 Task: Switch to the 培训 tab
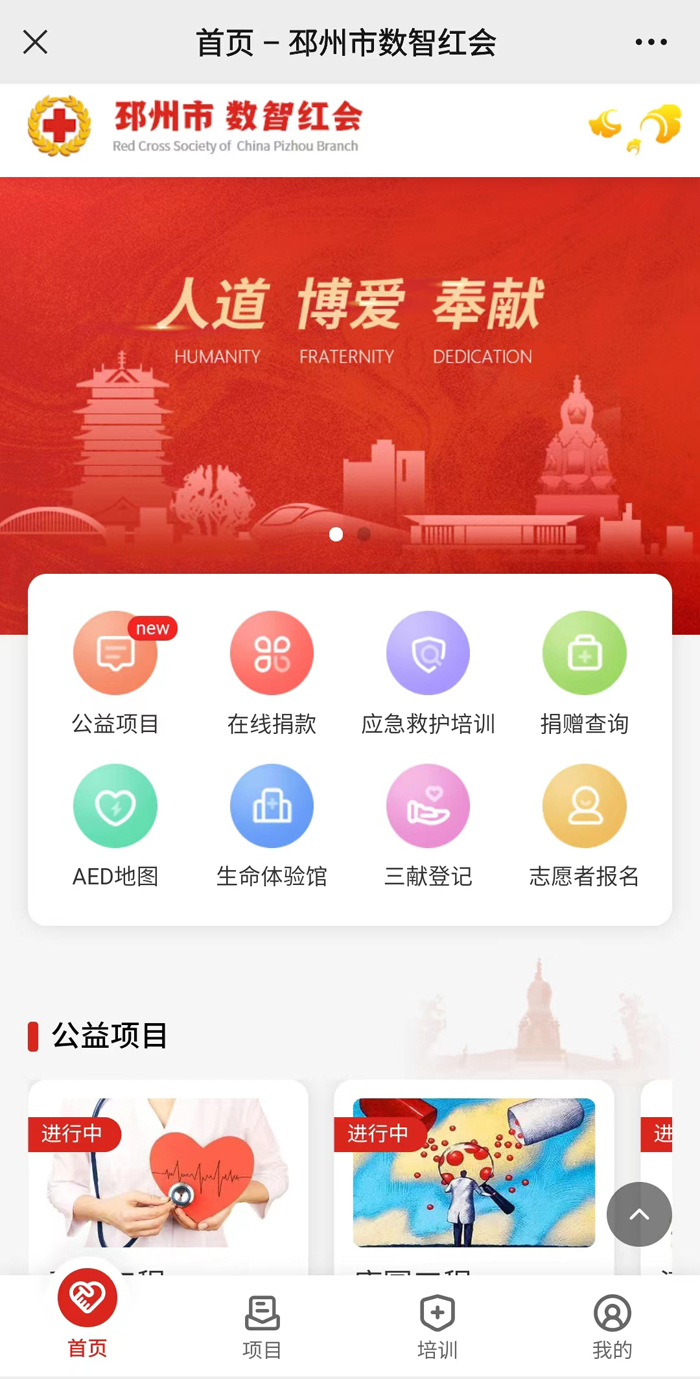437,1327
